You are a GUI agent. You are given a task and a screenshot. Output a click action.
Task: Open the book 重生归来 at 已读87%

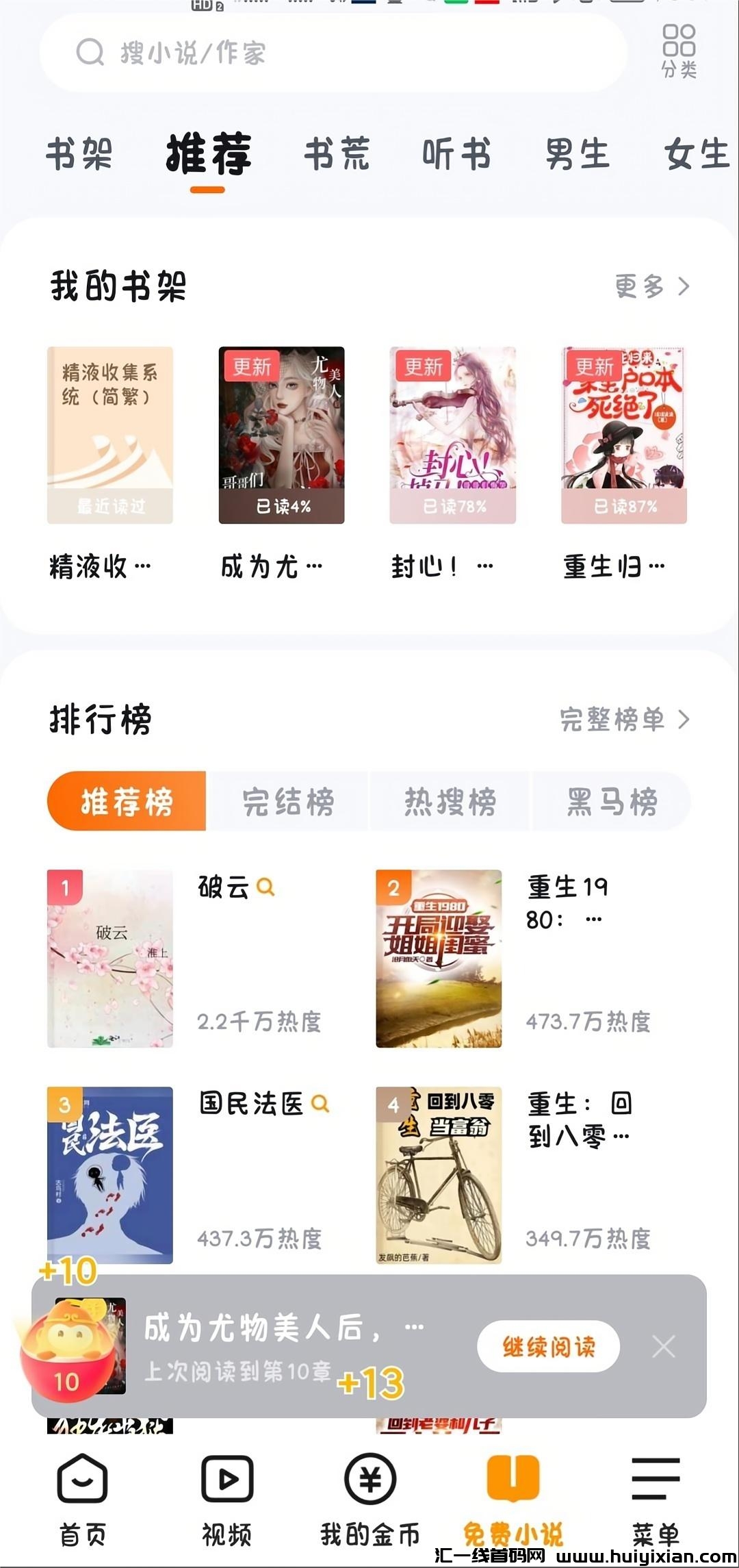623,435
